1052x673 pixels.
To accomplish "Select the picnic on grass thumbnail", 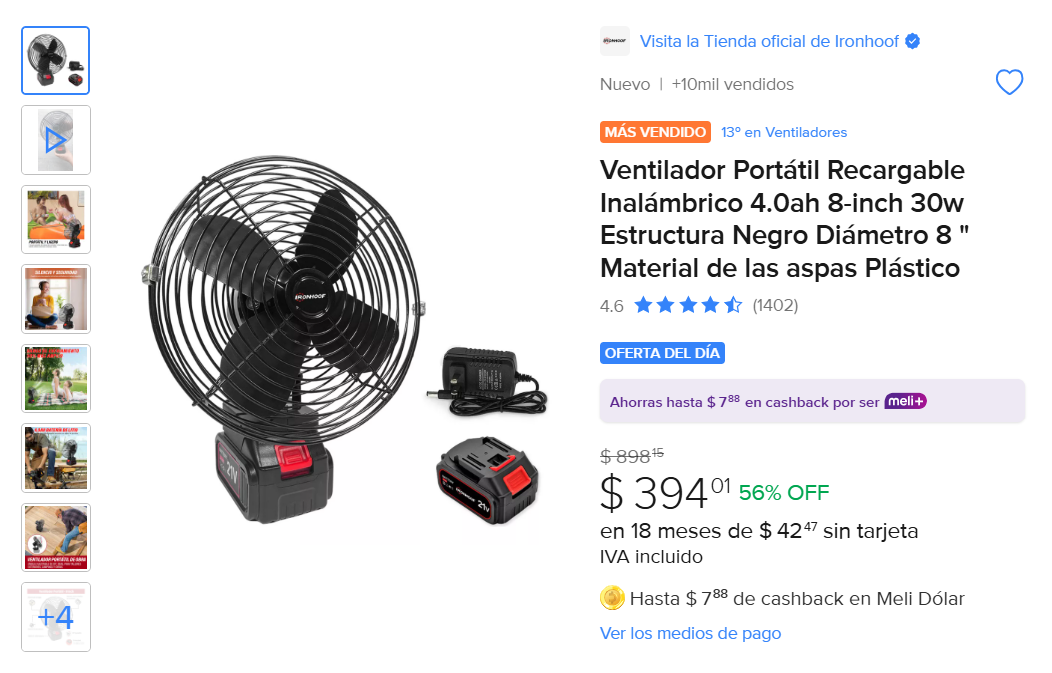I will coord(56,378).
